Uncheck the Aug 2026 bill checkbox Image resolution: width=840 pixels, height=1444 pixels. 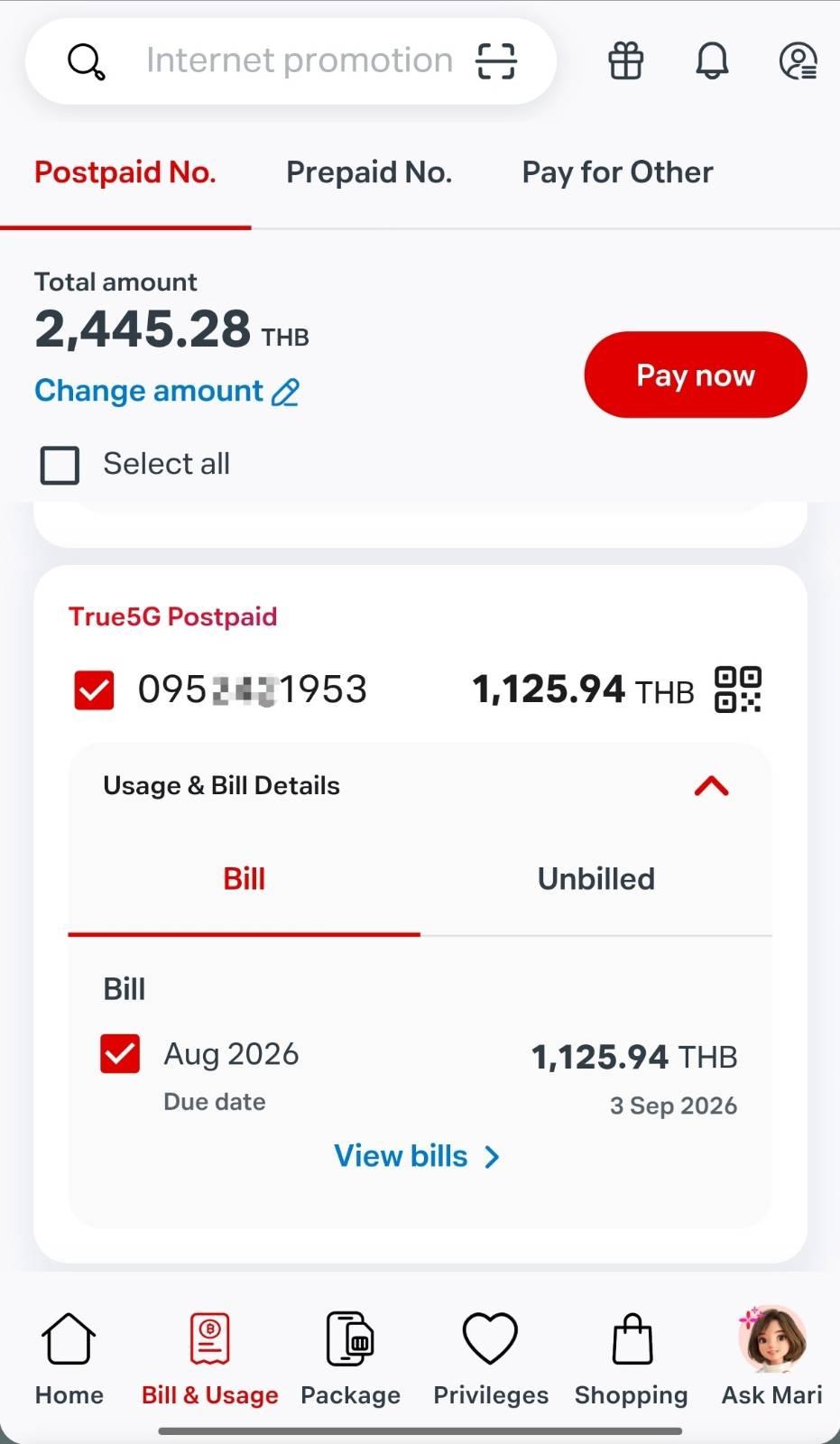[x=120, y=1053]
